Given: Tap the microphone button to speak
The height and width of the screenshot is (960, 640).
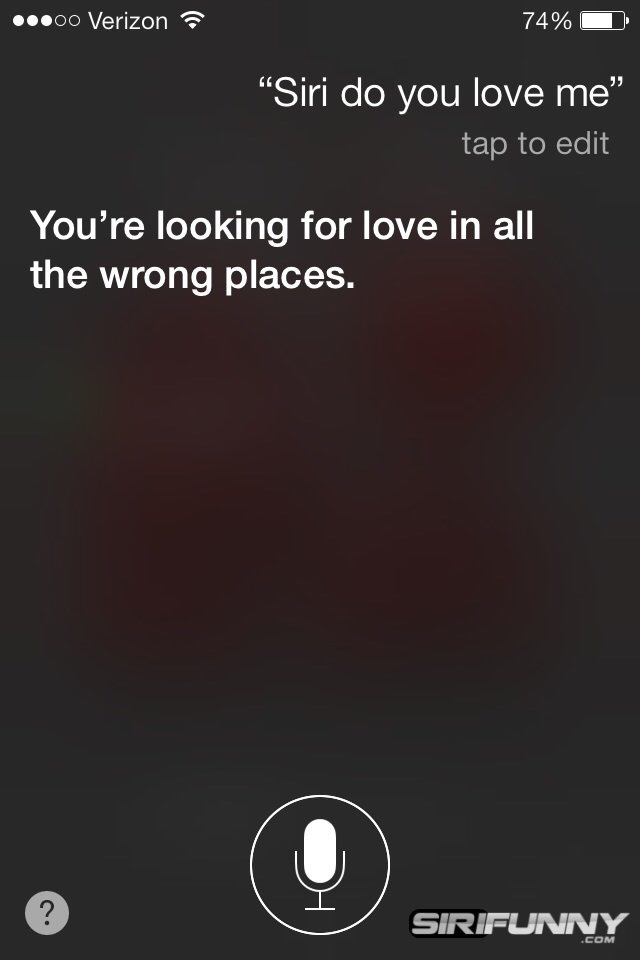Looking at the screenshot, I should [x=320, y=864].
